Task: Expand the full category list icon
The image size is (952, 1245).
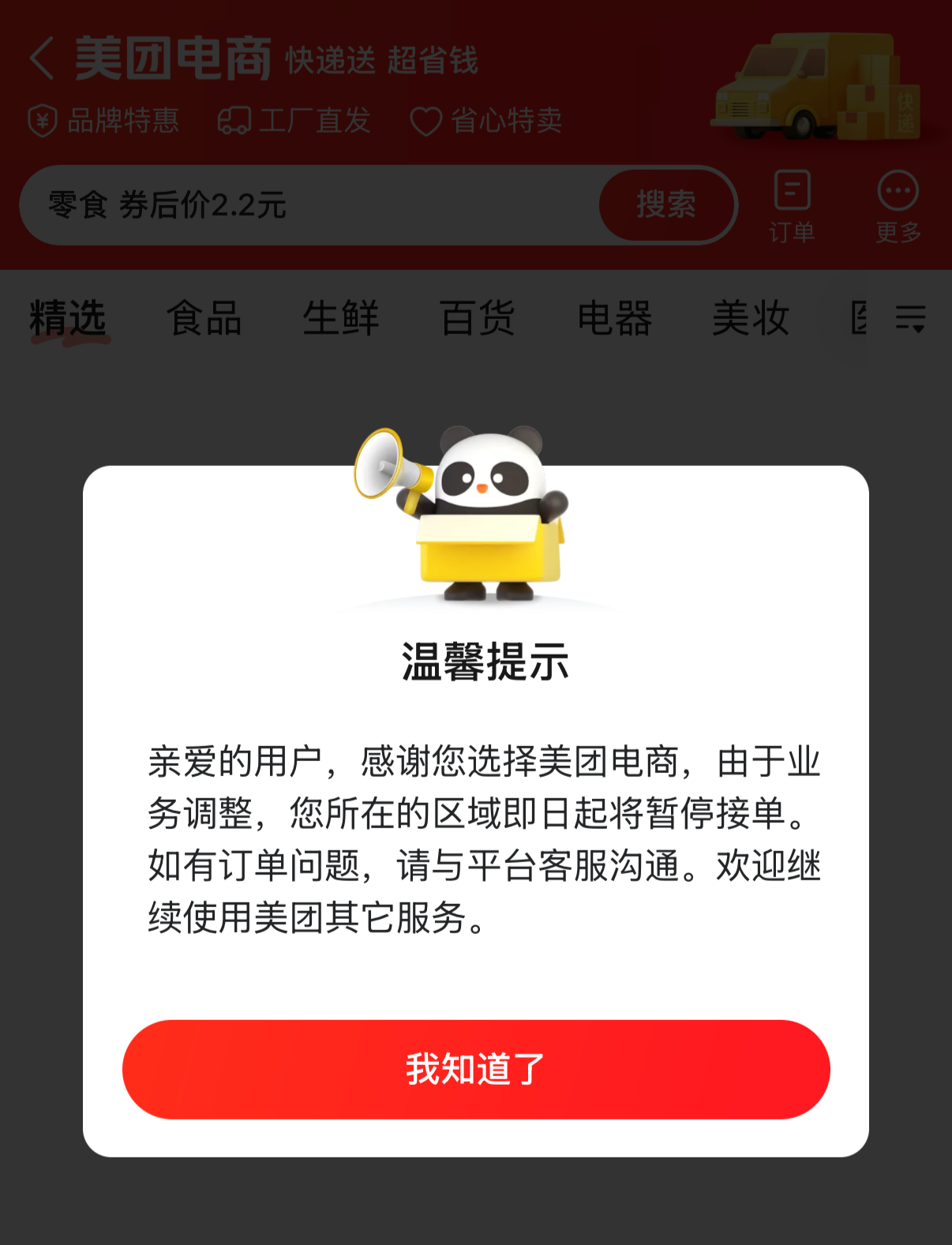Action: [x=910, y=318]
